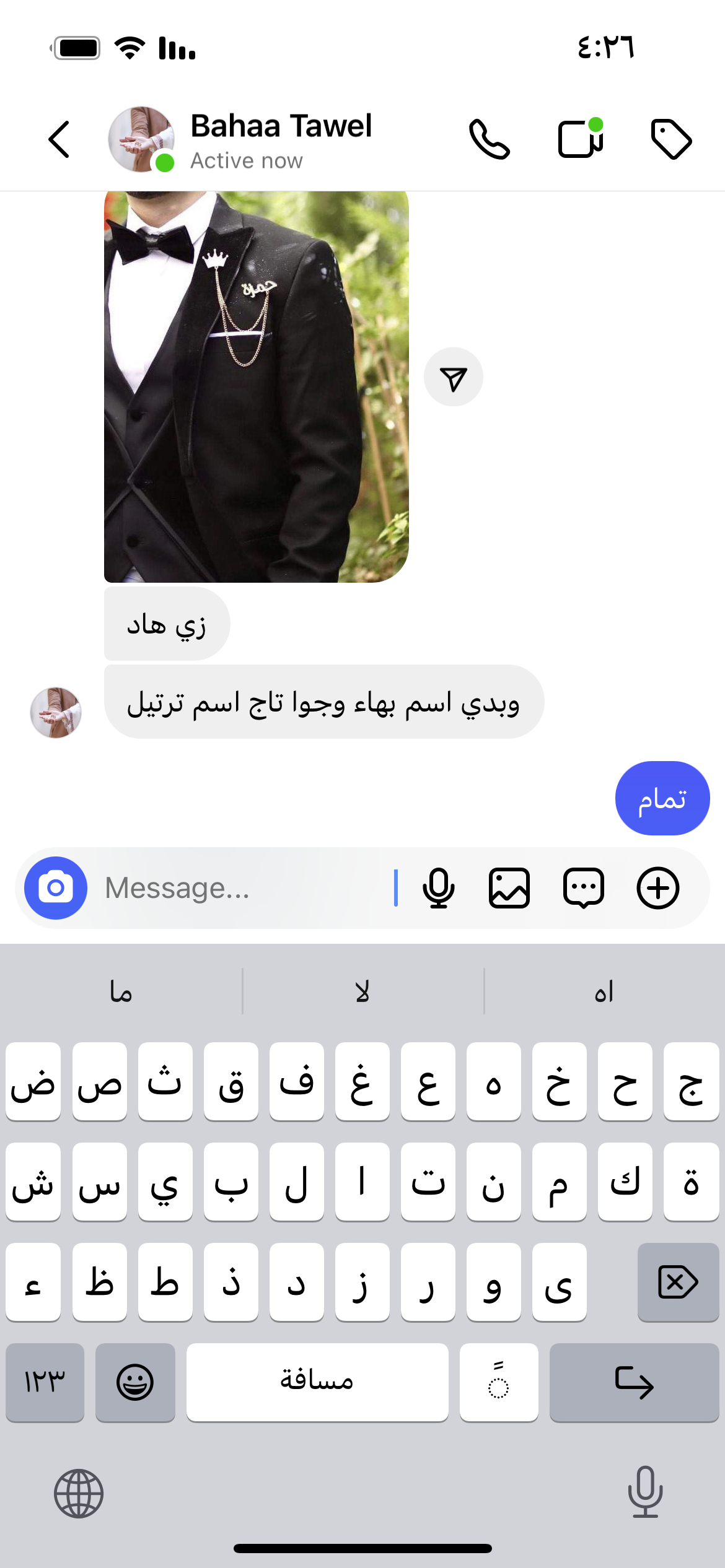Forward the suit photo with share arrow
This screenshot has height=1568, width=725.
(x=454, y=377)
